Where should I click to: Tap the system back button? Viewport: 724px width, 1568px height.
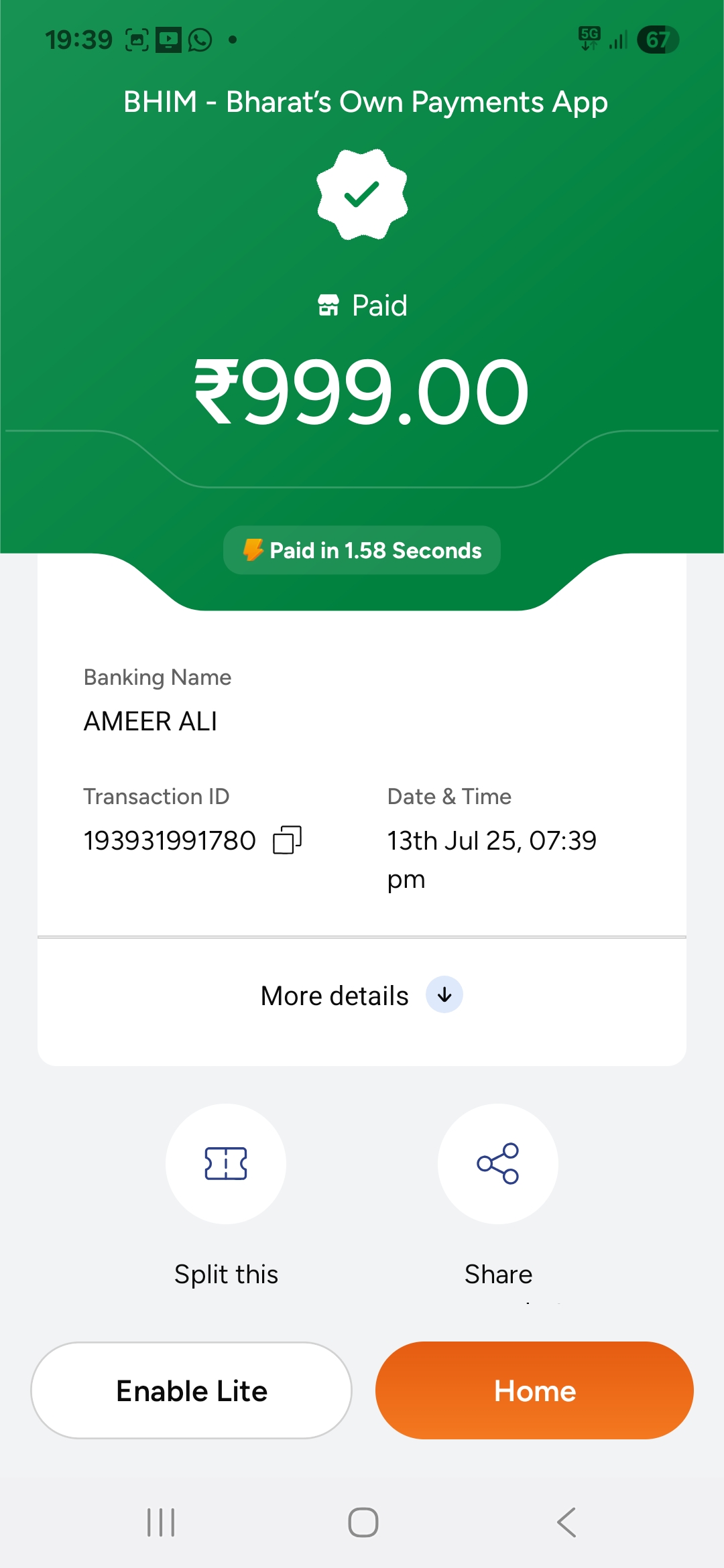566,1522
